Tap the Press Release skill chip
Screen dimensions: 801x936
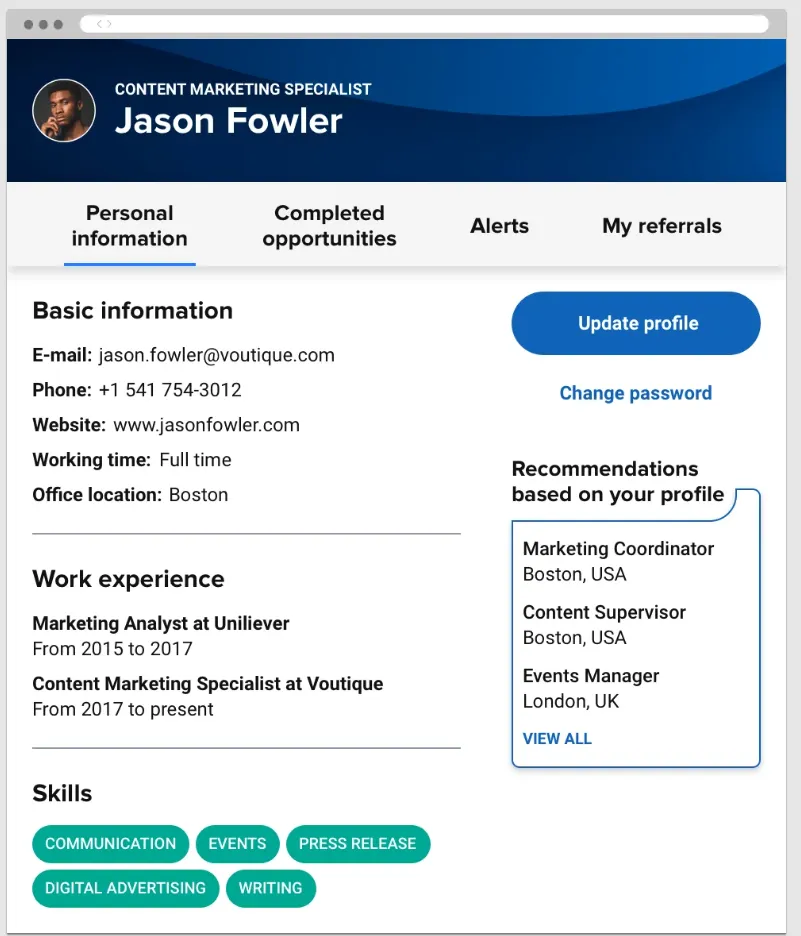click(357, 844)
